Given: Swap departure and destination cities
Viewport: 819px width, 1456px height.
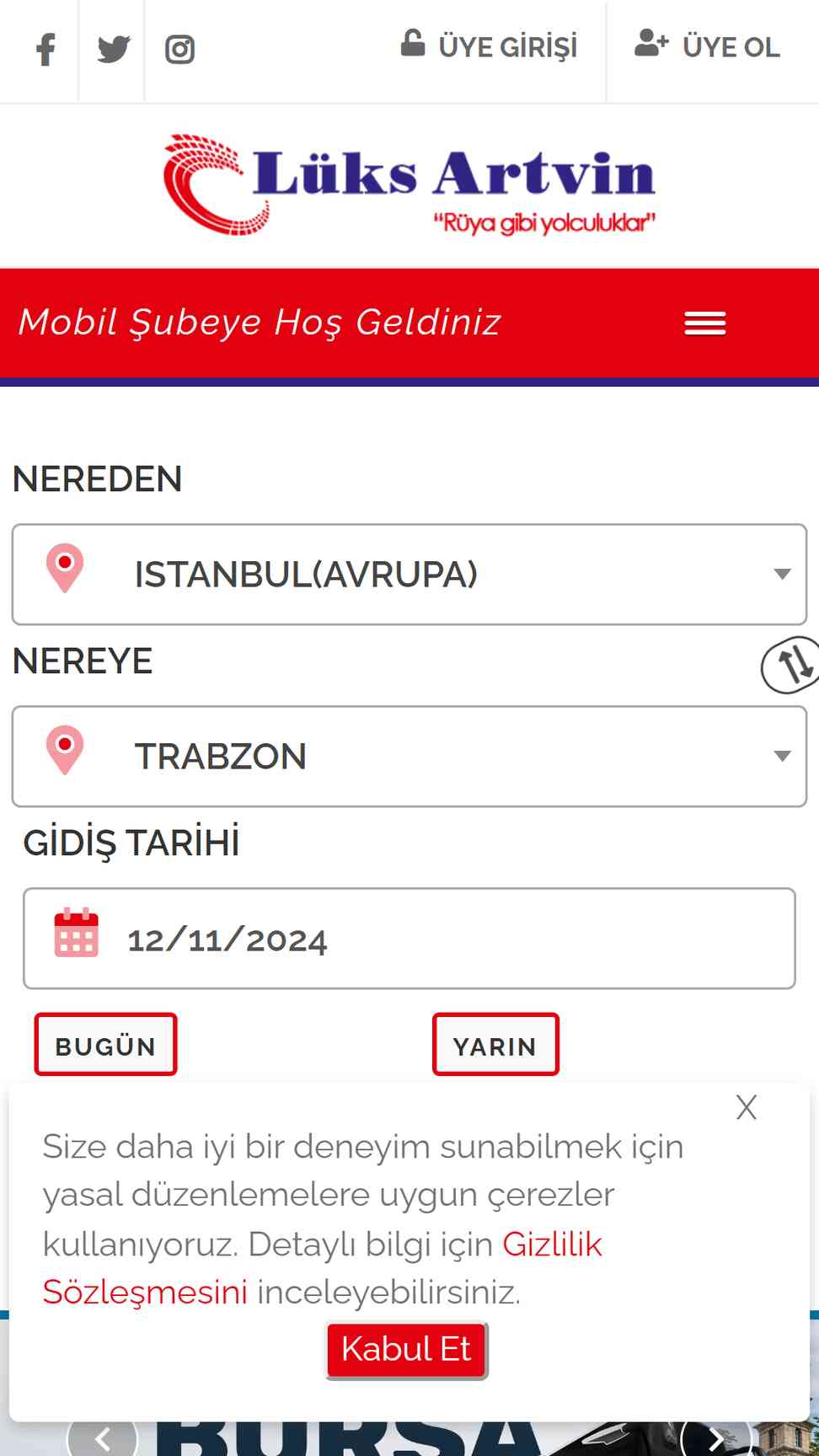Looking at the screenshot, I should (792, 665).
